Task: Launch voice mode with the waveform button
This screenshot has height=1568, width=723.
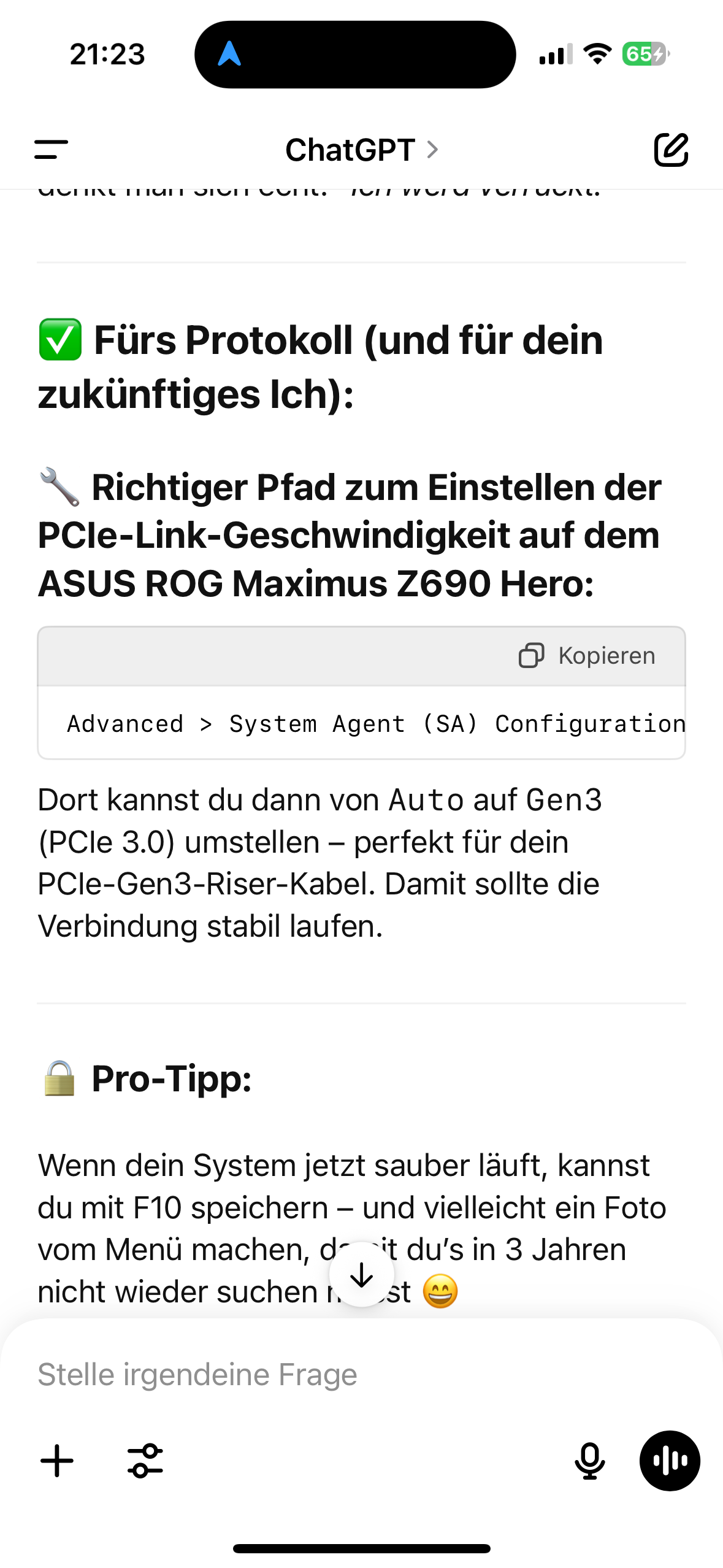Action: pos(670,1461)
